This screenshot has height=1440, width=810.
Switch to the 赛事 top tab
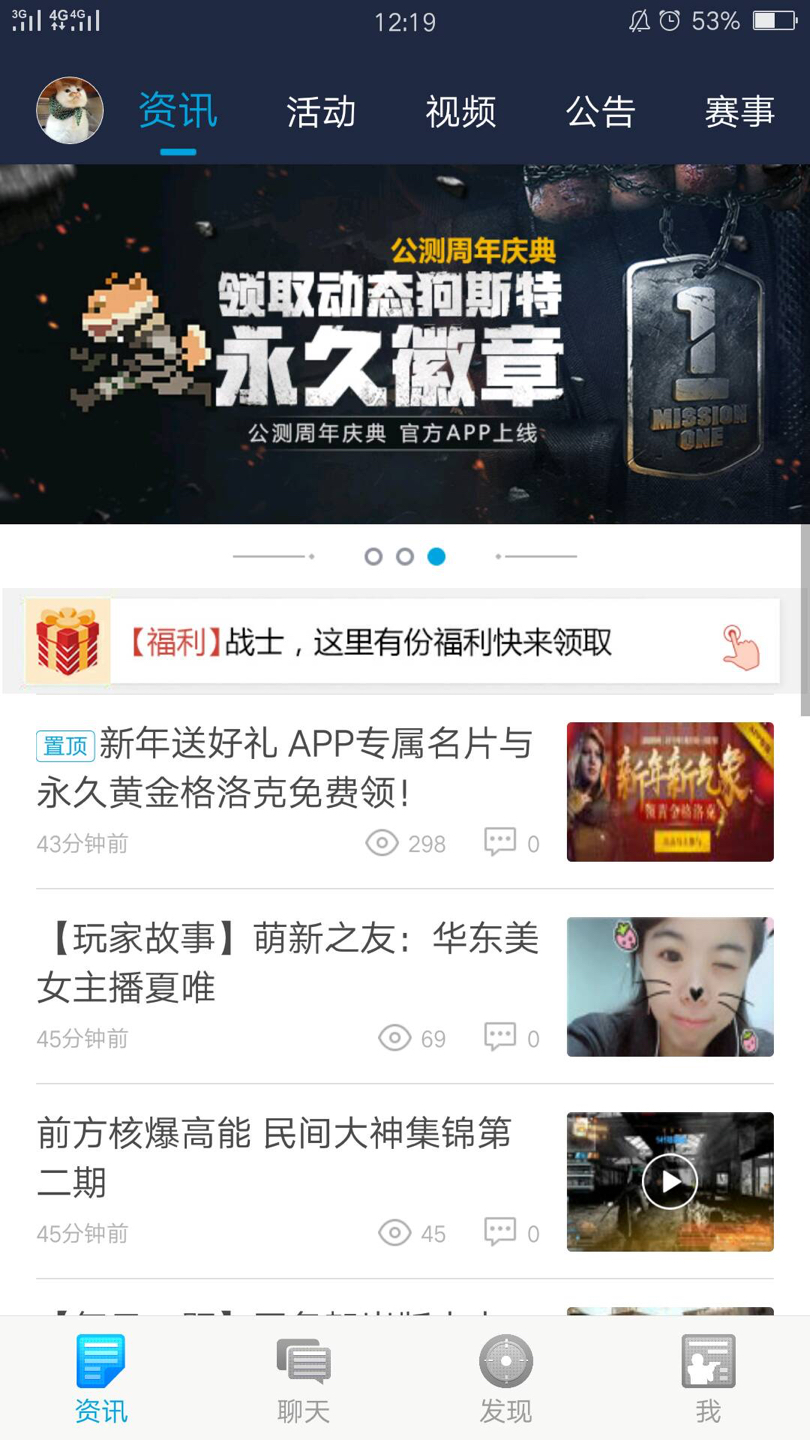tap(739, 111)
